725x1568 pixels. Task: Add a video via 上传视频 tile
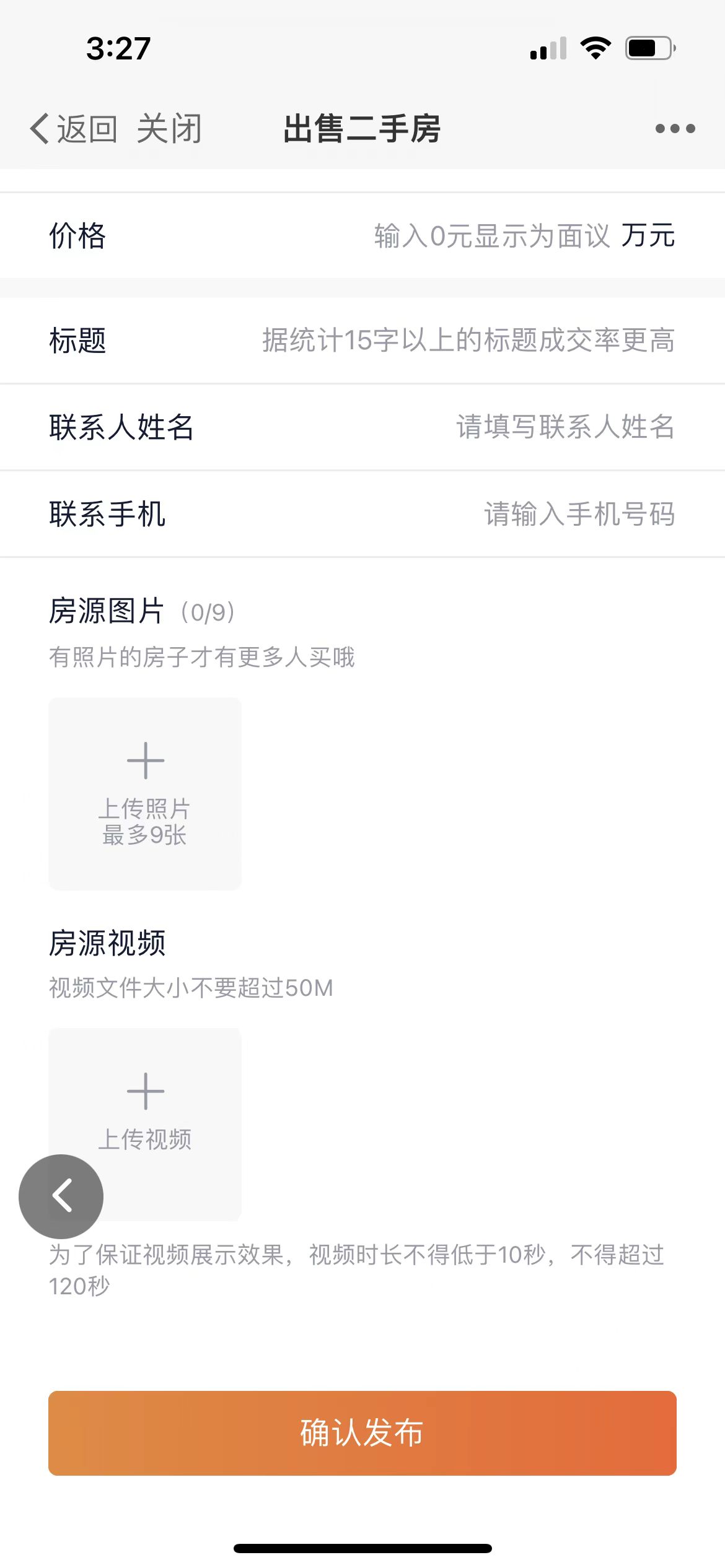tap(145, 1124)
